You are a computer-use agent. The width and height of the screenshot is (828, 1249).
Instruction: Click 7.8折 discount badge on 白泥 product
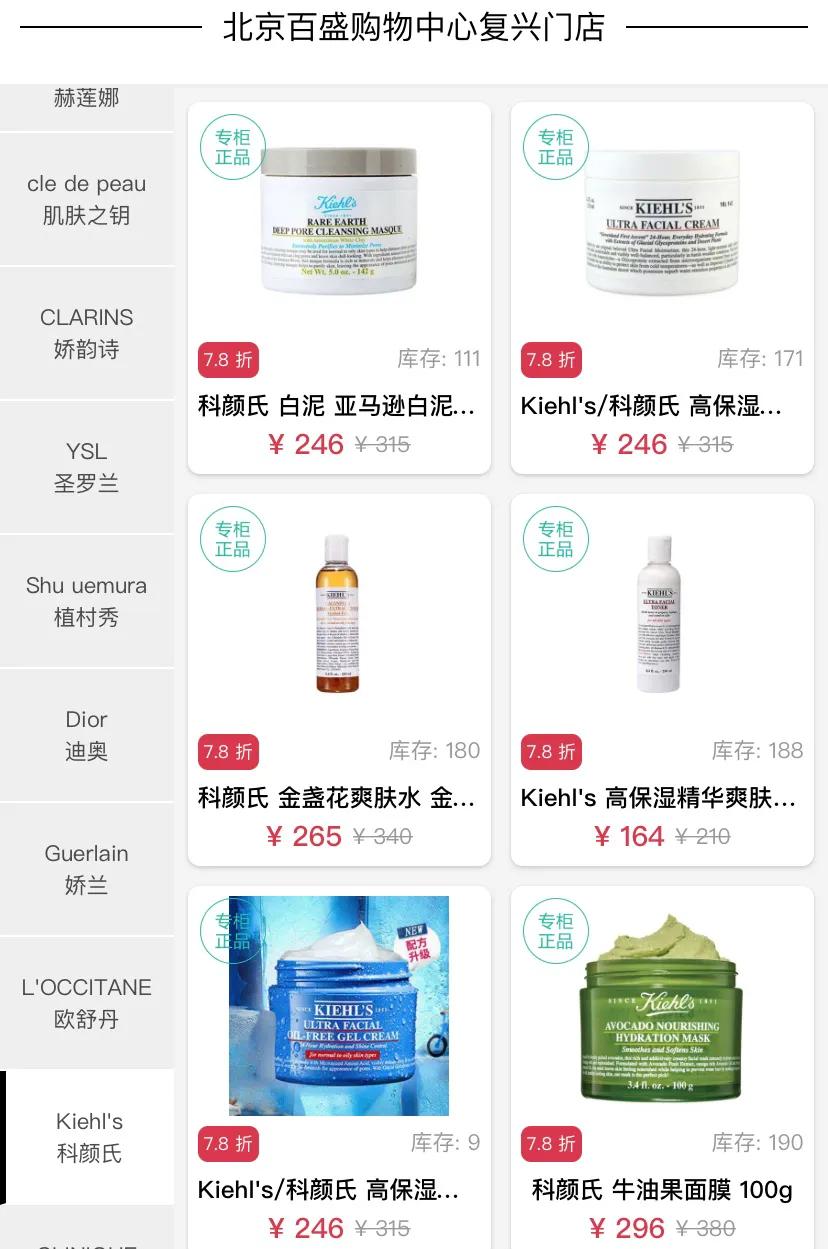227,360
